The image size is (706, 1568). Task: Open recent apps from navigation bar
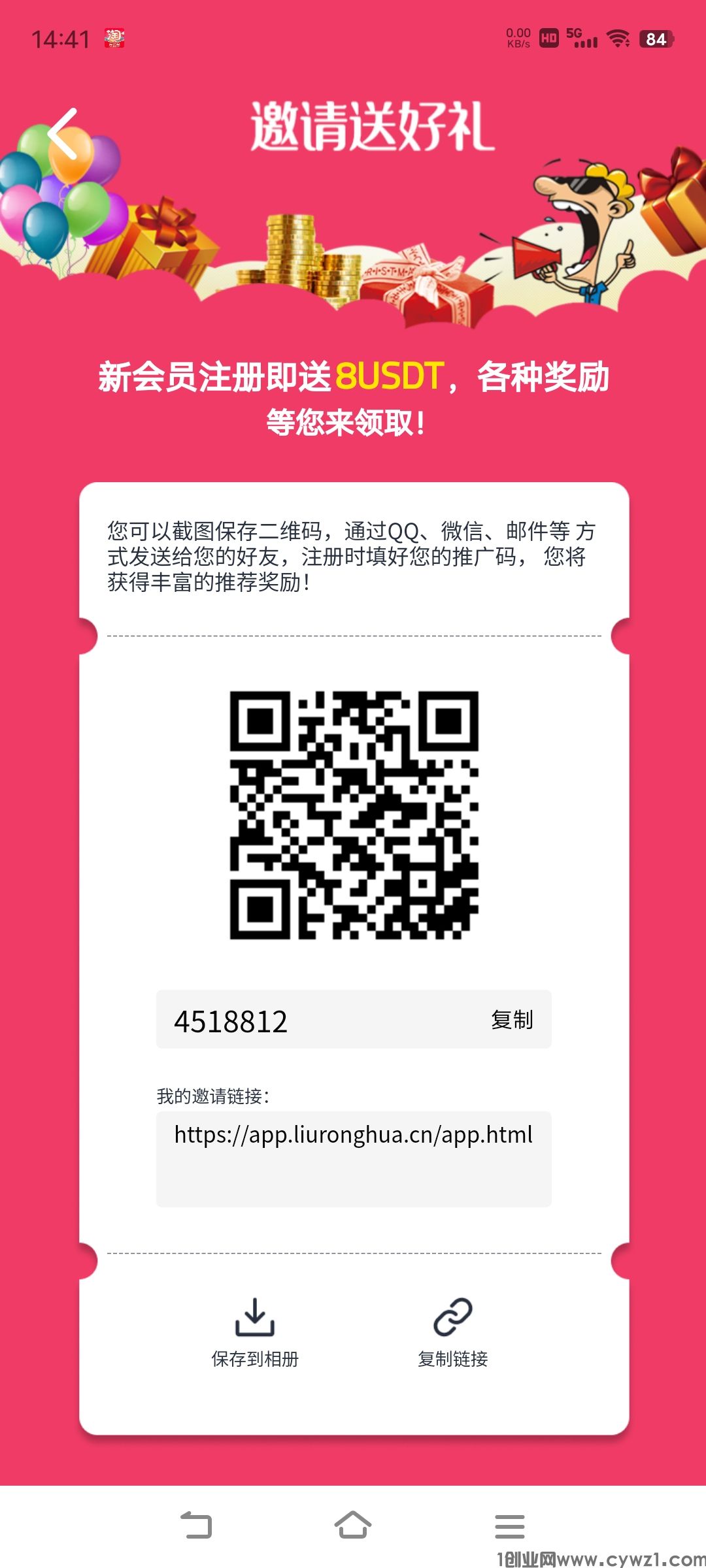tap(510, 1526)
